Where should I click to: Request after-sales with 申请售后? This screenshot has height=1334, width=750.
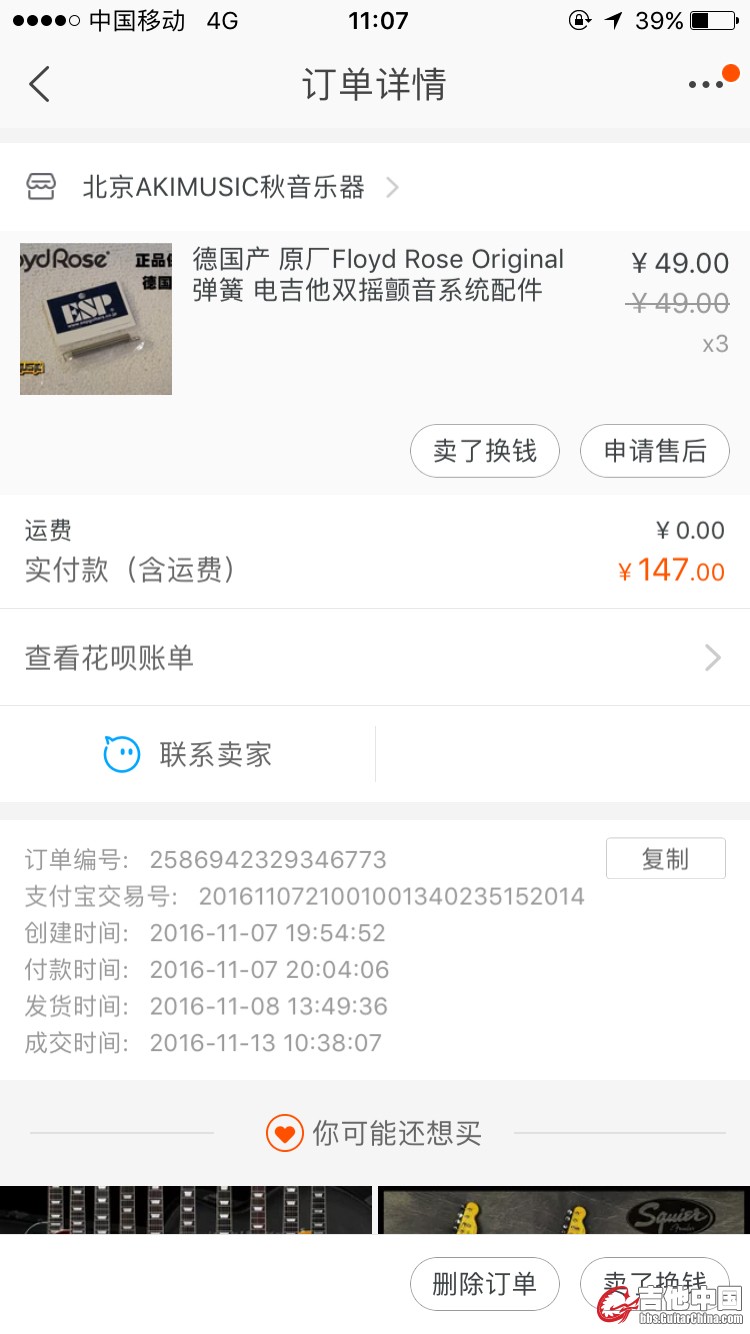point(655,451)
